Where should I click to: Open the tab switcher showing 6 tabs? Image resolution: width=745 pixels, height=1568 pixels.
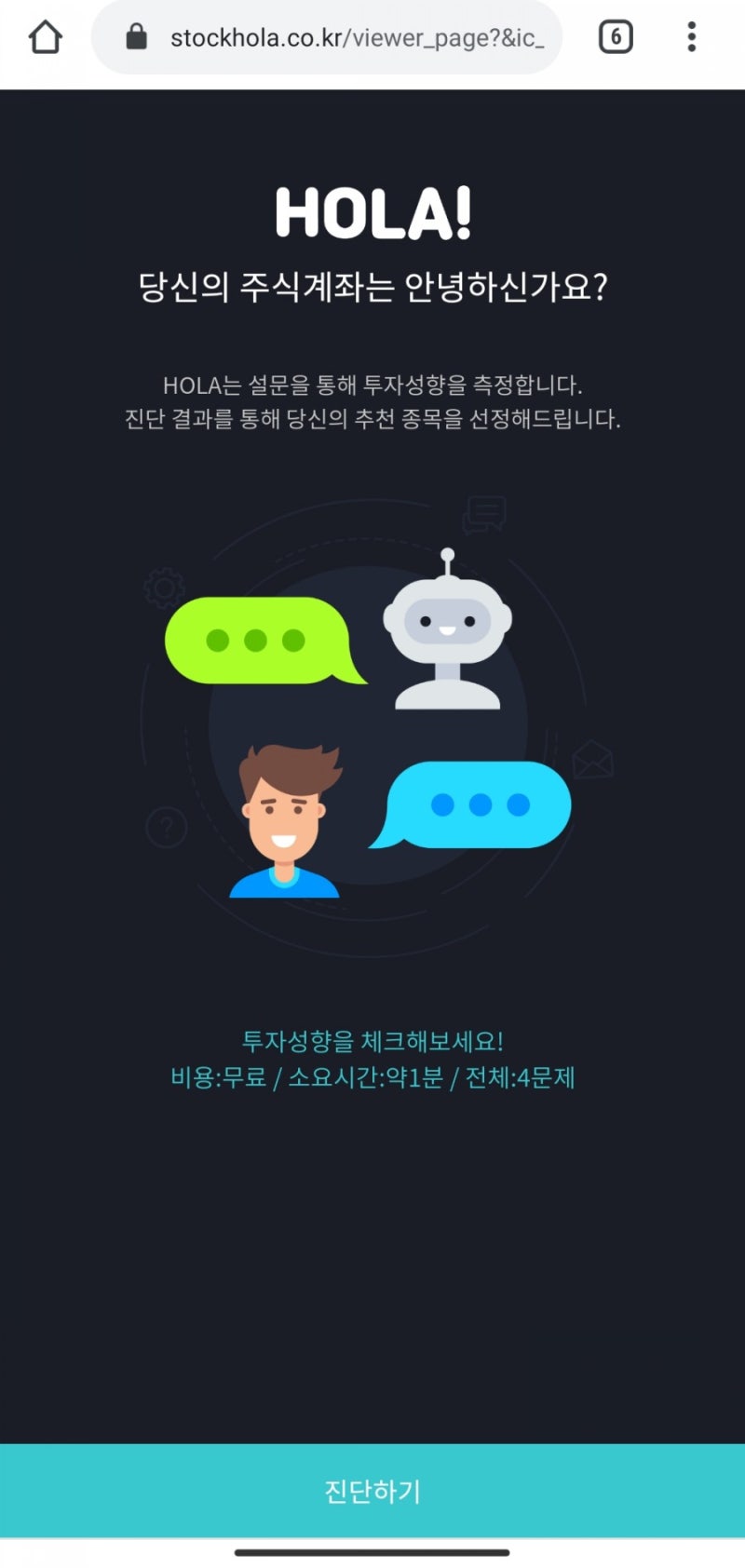coord(616,37)
